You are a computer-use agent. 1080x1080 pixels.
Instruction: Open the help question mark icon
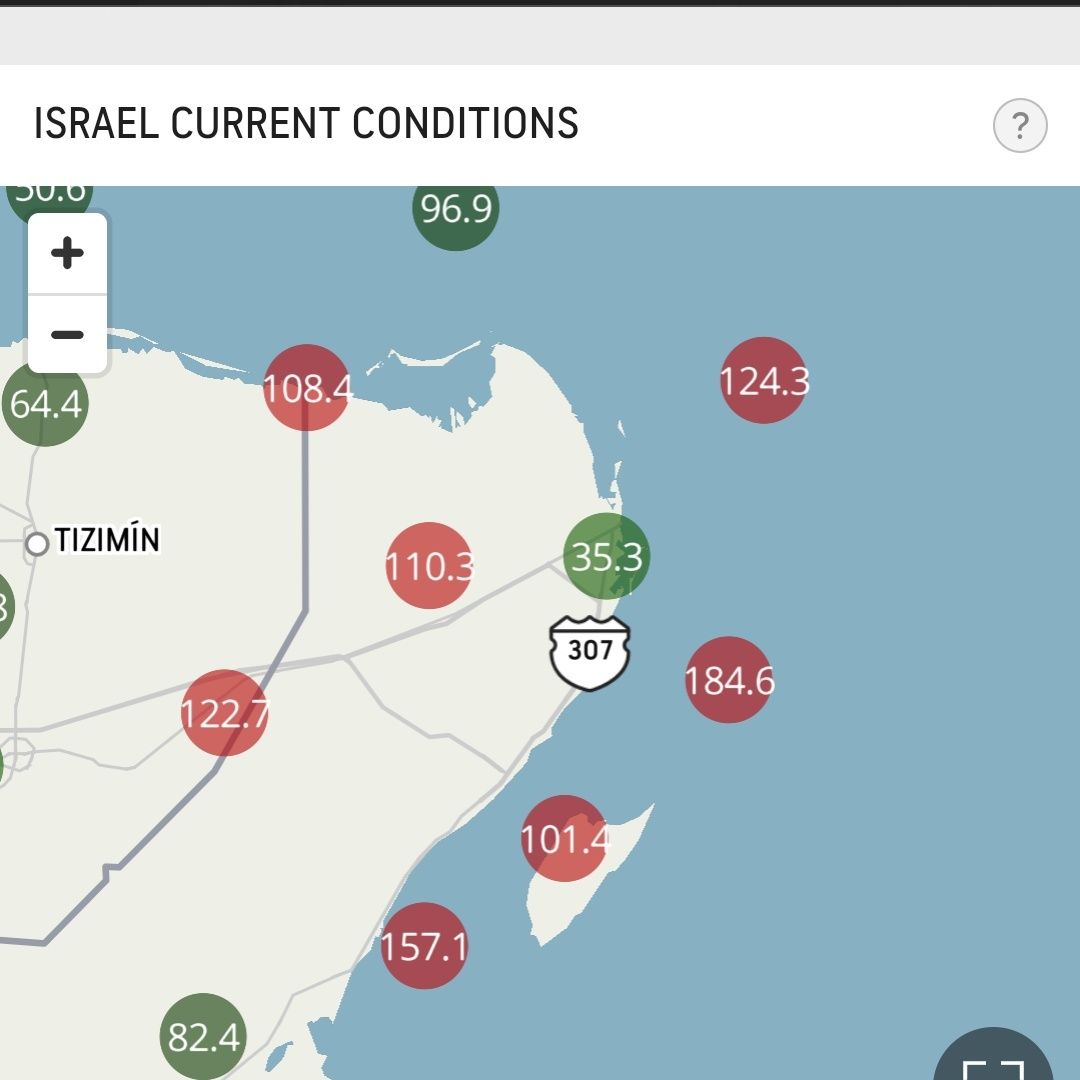pyautogui.click(x=1019, y=127)
